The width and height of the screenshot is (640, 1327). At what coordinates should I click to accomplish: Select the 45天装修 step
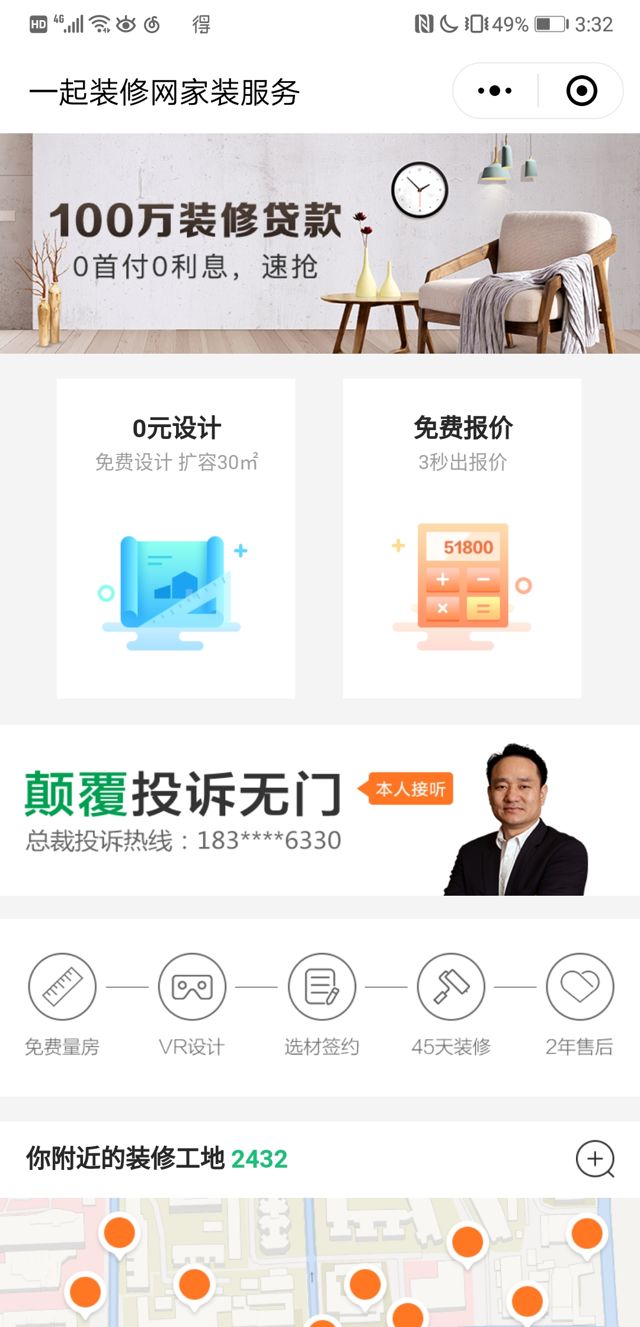tap(451, 1005)
